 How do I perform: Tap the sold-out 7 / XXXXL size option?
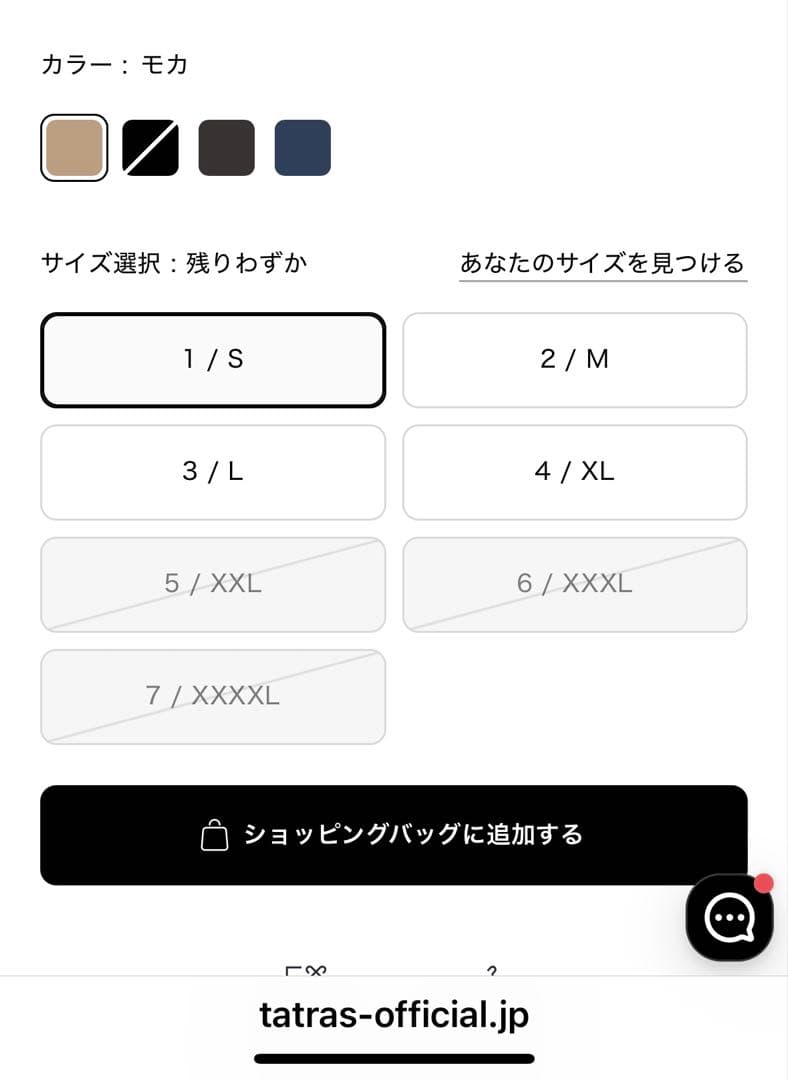point(213,697)
